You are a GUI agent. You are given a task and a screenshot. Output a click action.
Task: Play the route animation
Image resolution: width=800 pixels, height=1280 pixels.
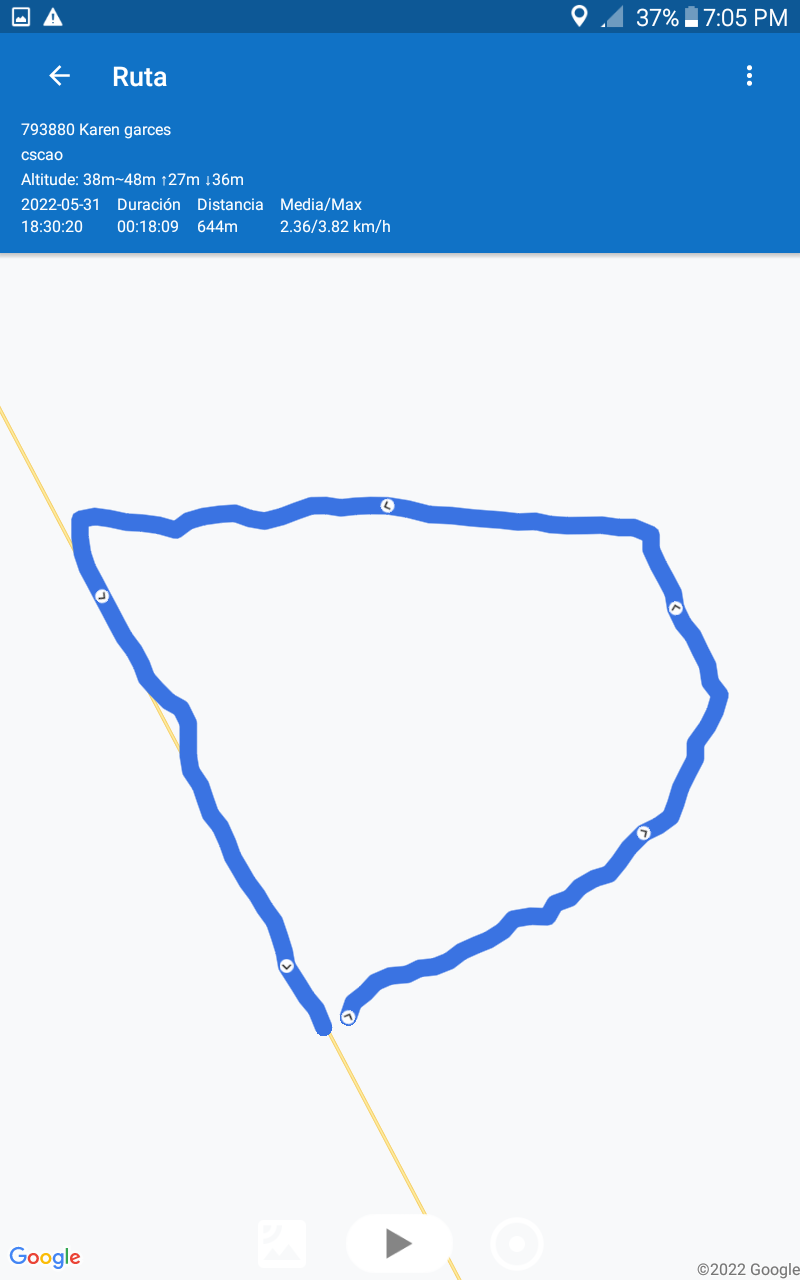(399, 1243)
